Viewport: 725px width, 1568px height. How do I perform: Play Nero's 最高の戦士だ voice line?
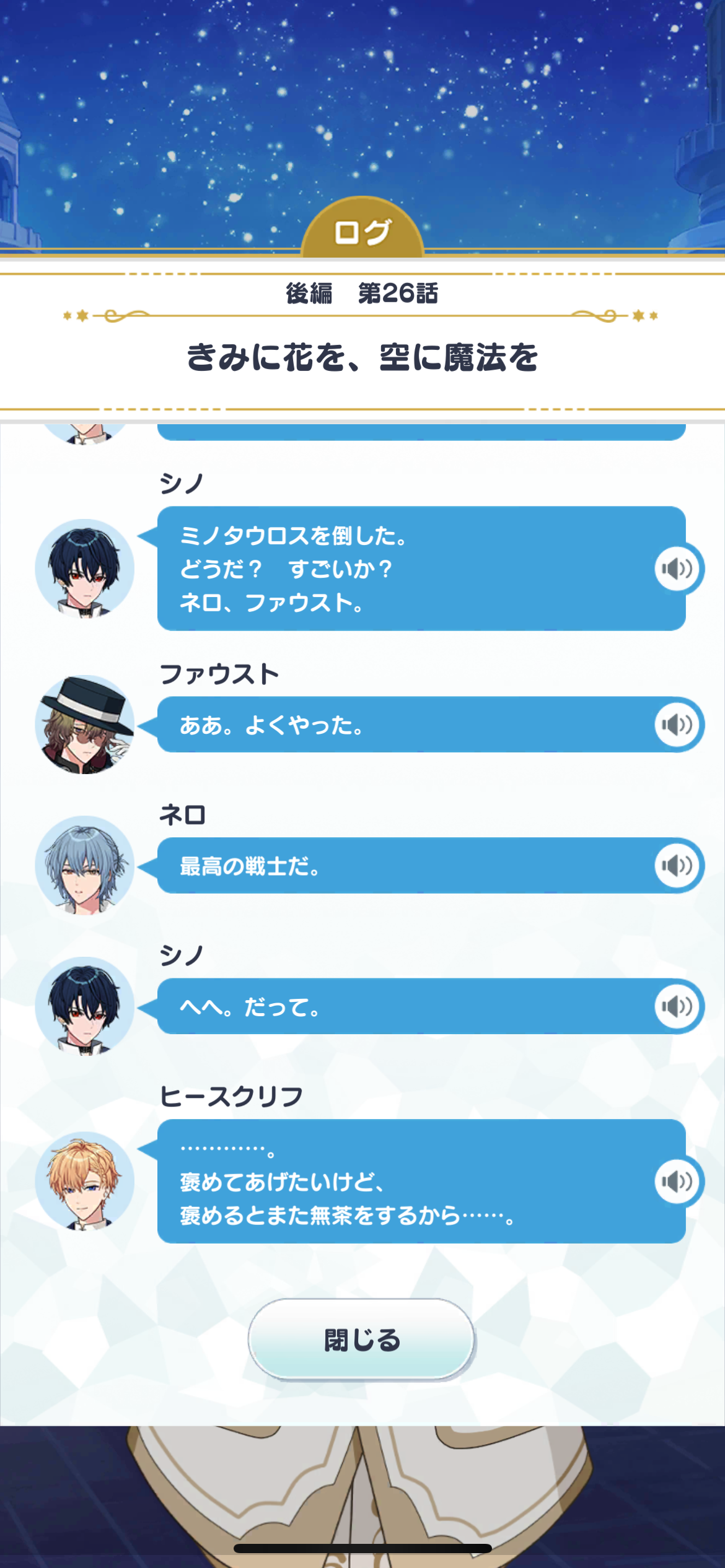677,865
